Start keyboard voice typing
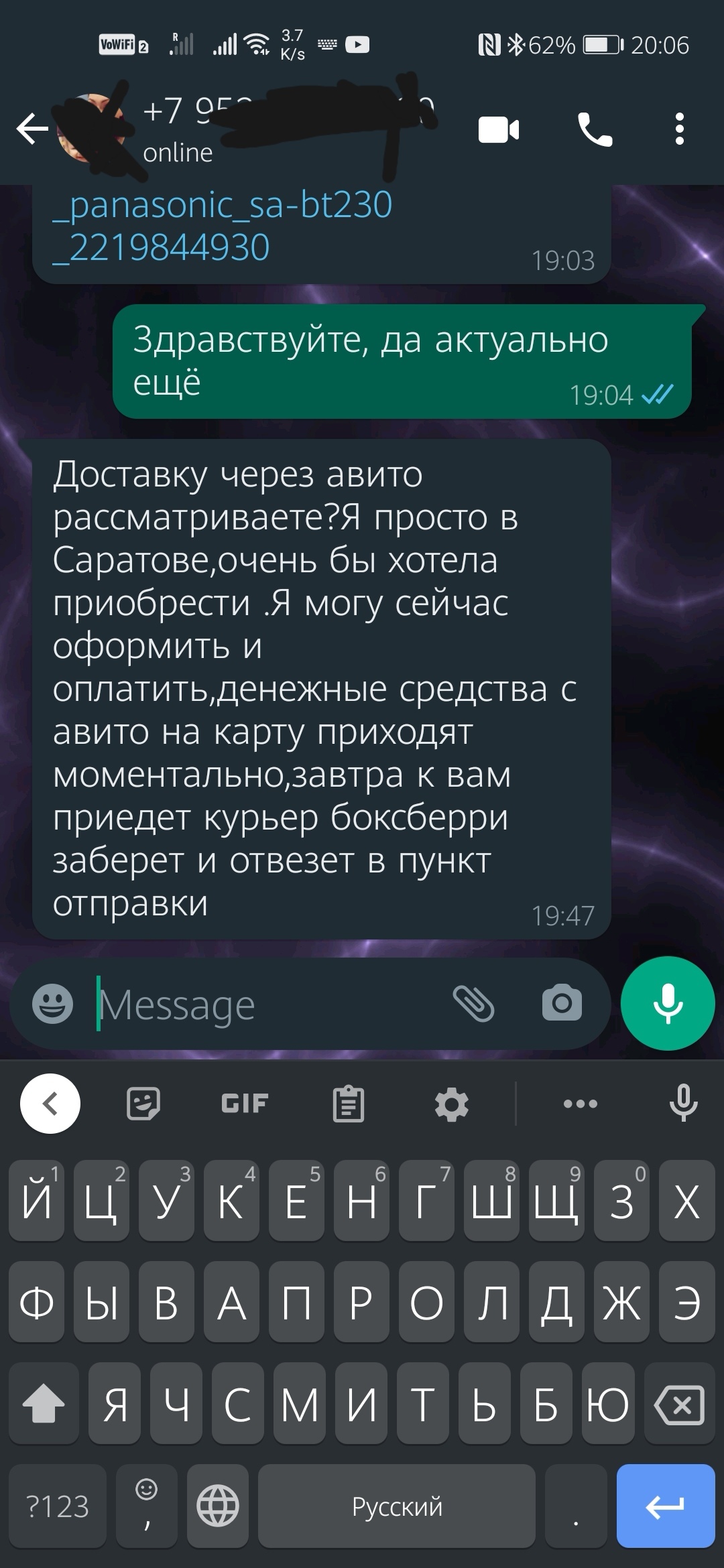This screenshot has width=724, height=1568. (x=683, y=1103)
